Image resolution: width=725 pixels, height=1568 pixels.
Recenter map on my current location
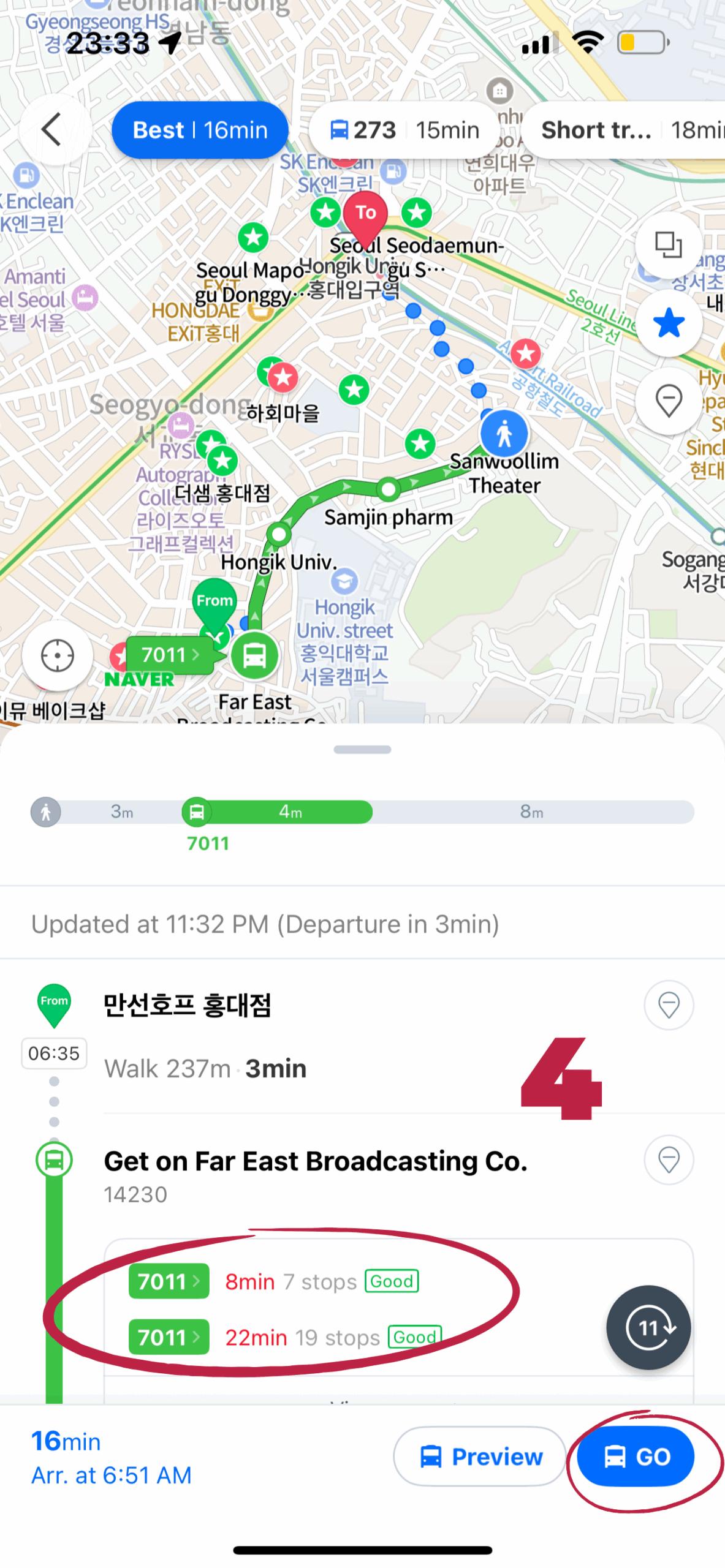[x=58, y=656]
